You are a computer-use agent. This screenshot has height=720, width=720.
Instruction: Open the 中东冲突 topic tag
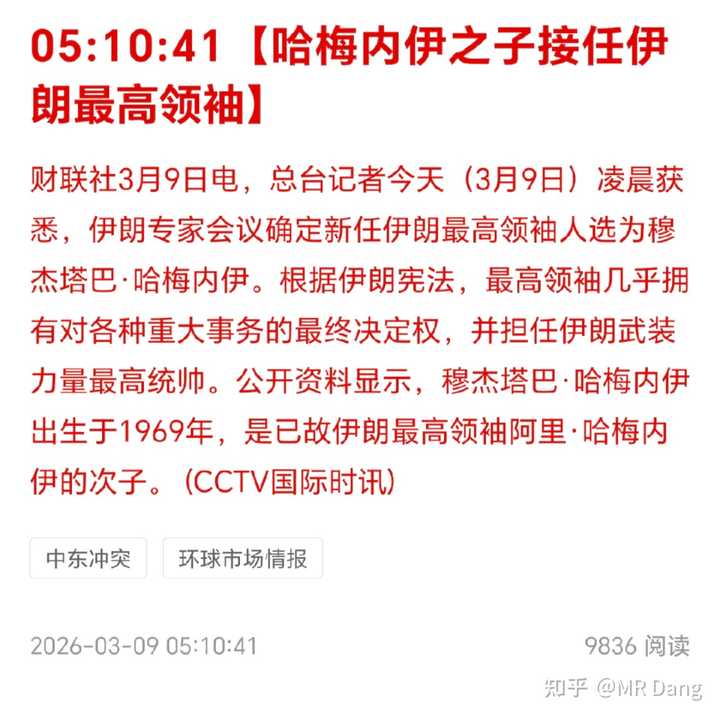click(x=88, y=559)
